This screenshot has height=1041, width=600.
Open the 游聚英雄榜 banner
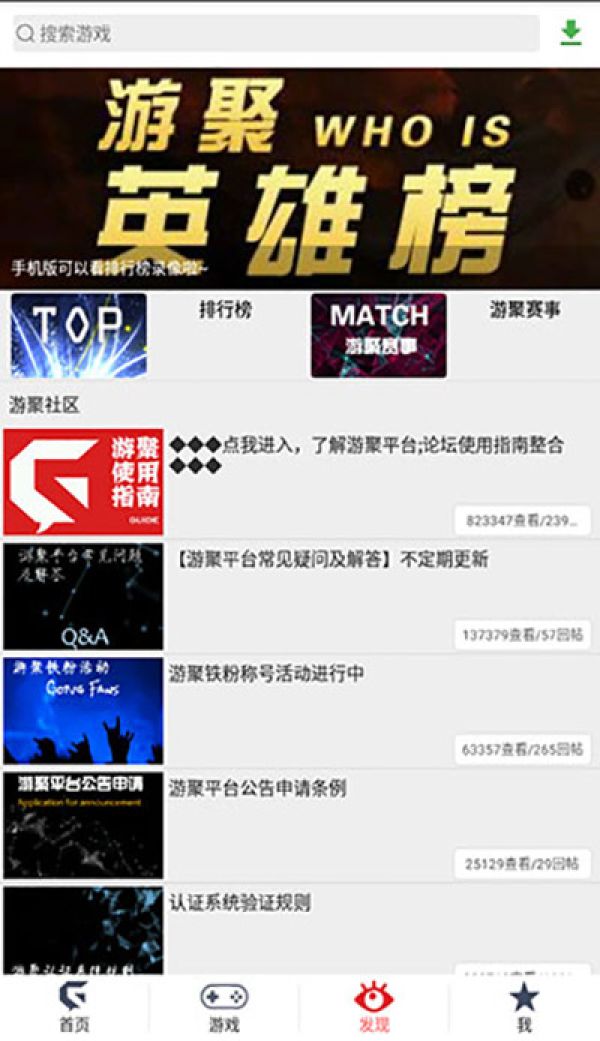point(300,178)
